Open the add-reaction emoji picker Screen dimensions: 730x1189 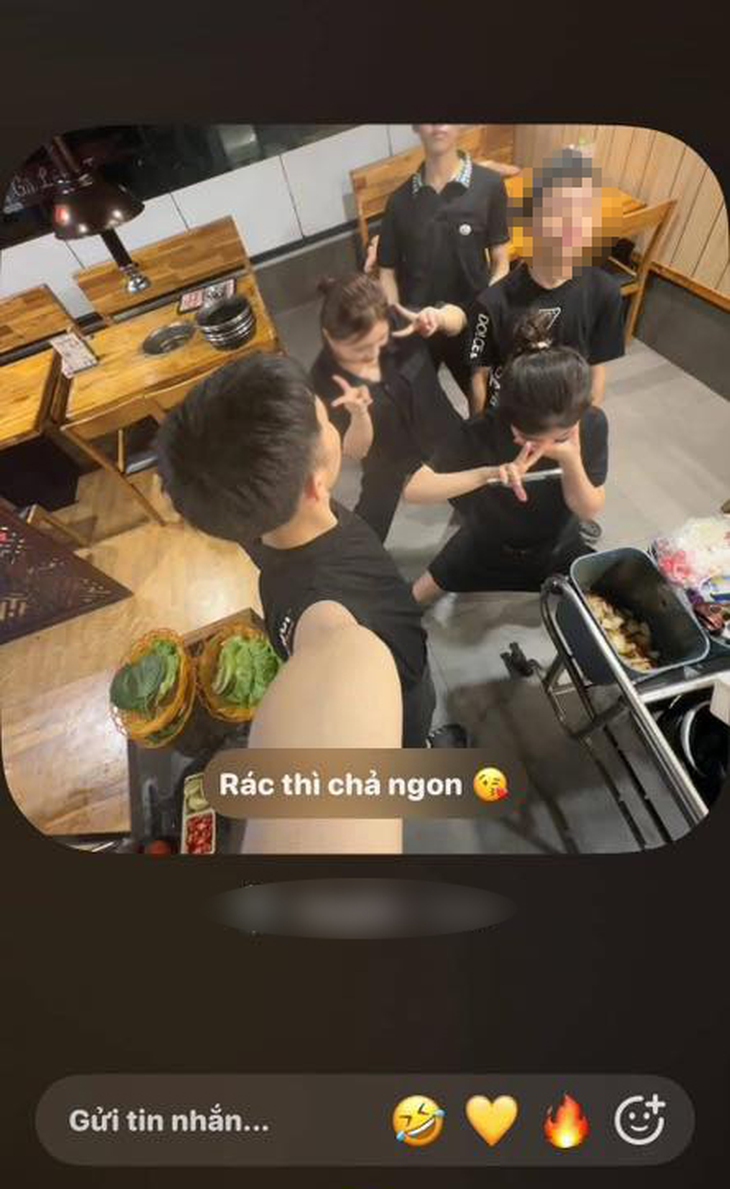click(639, 1119)
